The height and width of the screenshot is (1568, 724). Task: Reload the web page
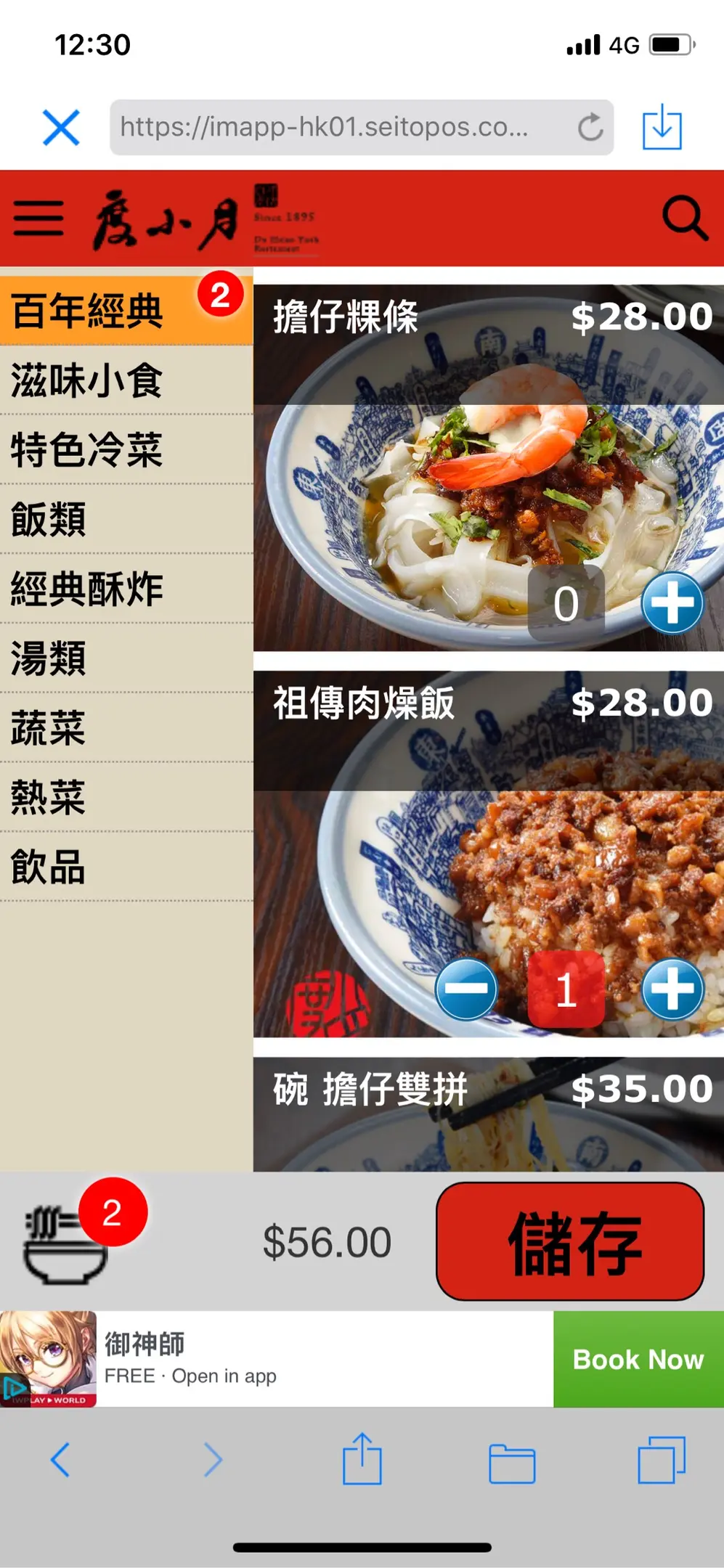click(590, 128)
